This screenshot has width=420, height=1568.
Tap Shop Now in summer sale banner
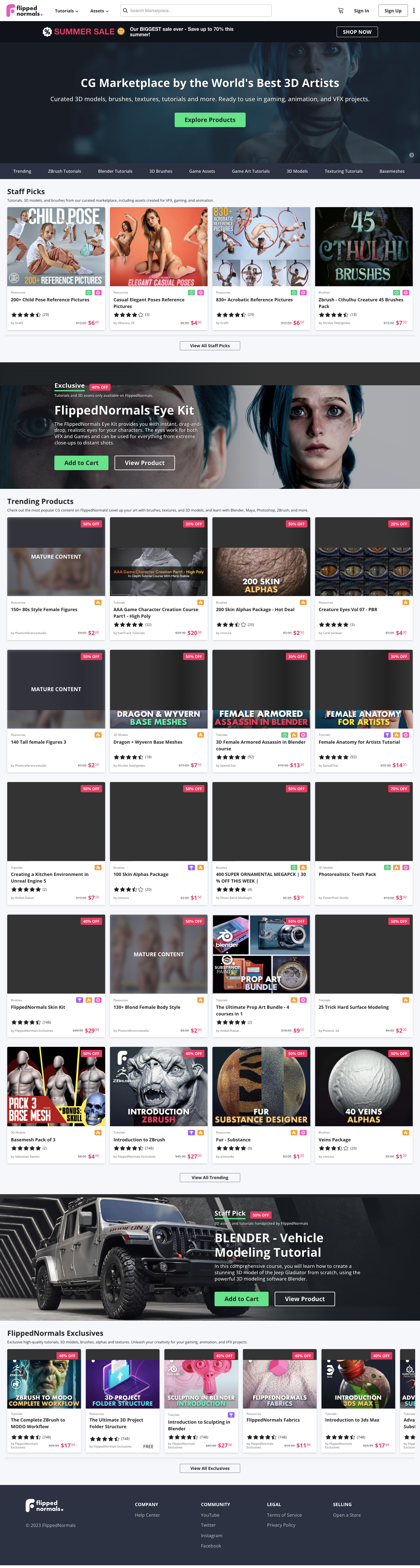click(x=357, y=32)
